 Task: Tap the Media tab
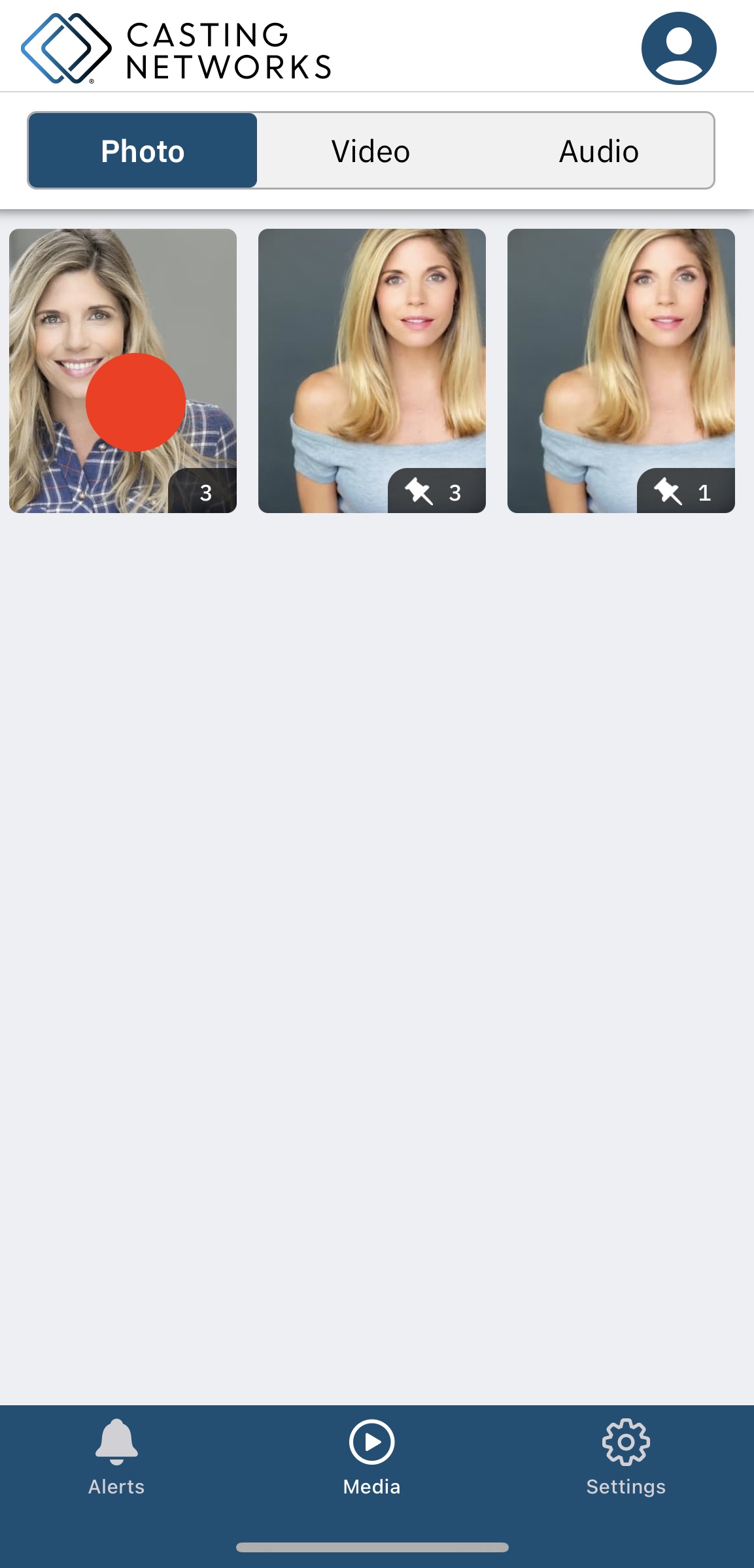tap(371, 1457)
